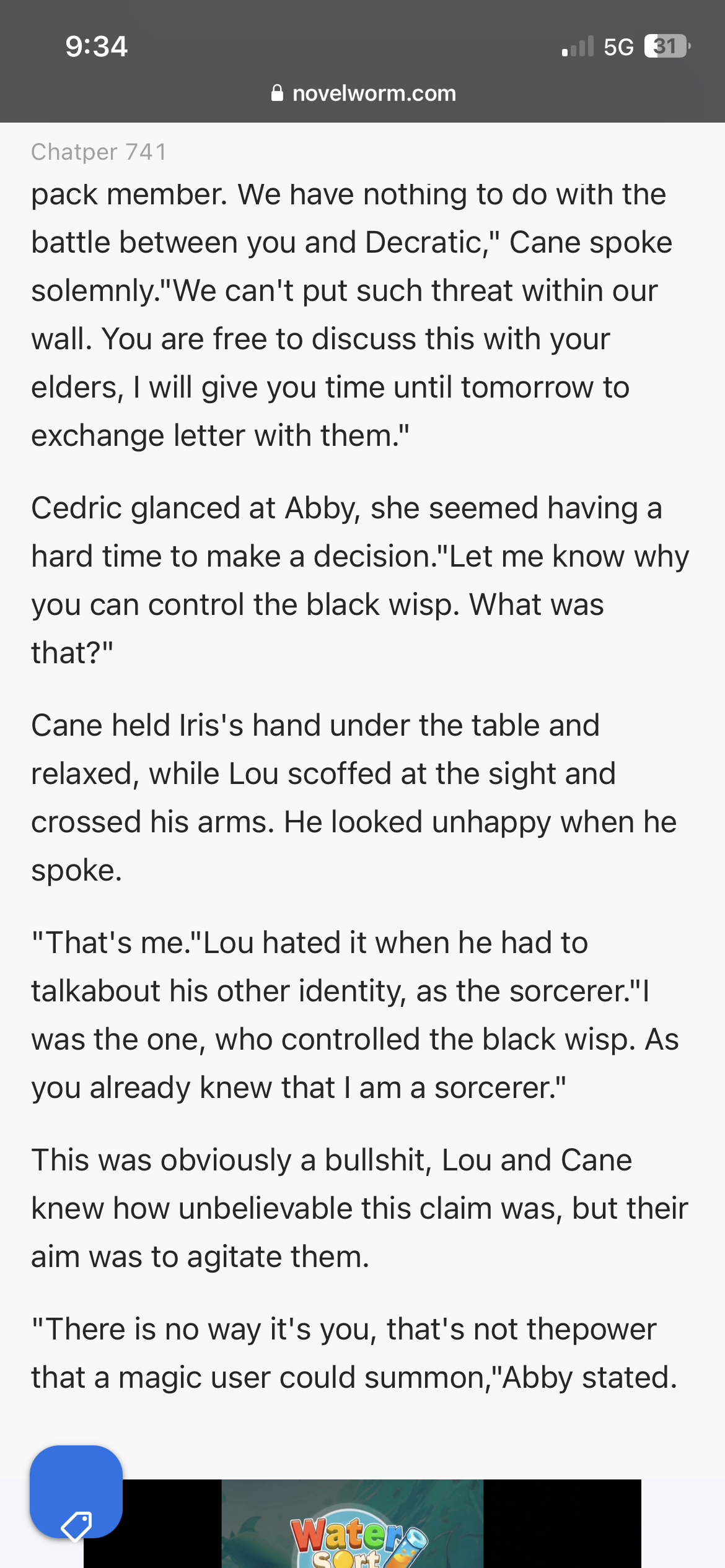This screenshot has width=725, height=1568.
Task: Tap the blue floating tag button
Action: [x=76, y=1491]
